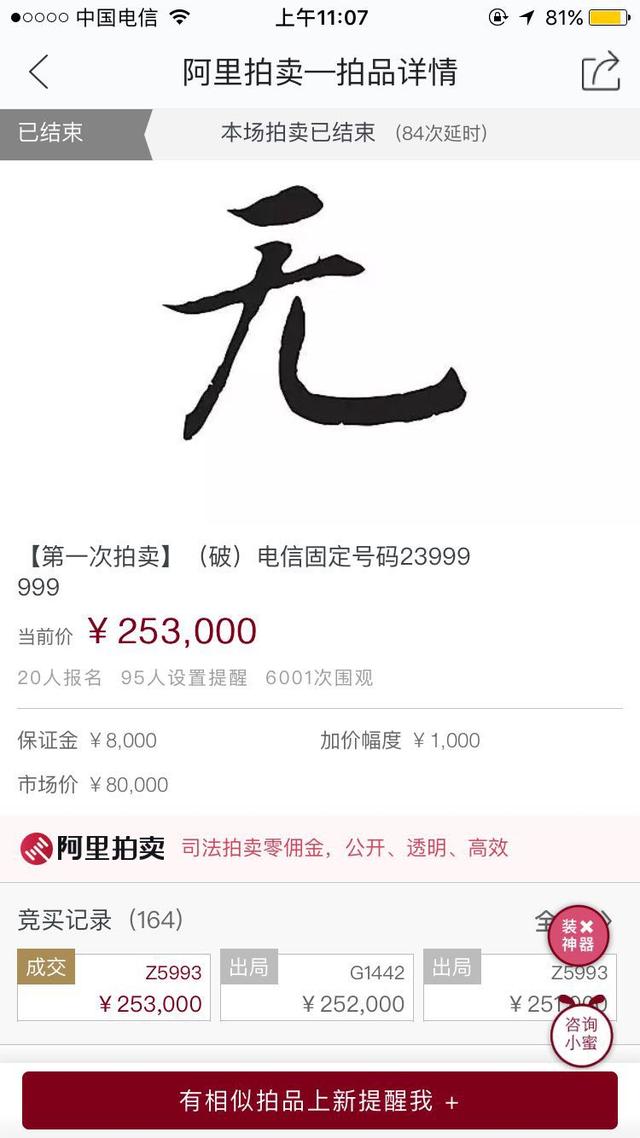Open the 阿里拍卖 judicial auction banner

click(x=320, y=848)
